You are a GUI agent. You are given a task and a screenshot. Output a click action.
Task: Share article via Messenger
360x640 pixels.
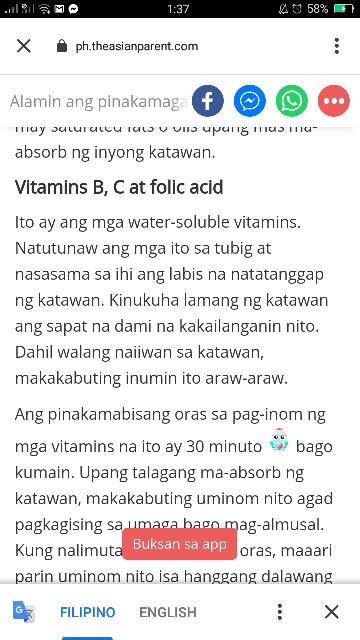(250, 101)
